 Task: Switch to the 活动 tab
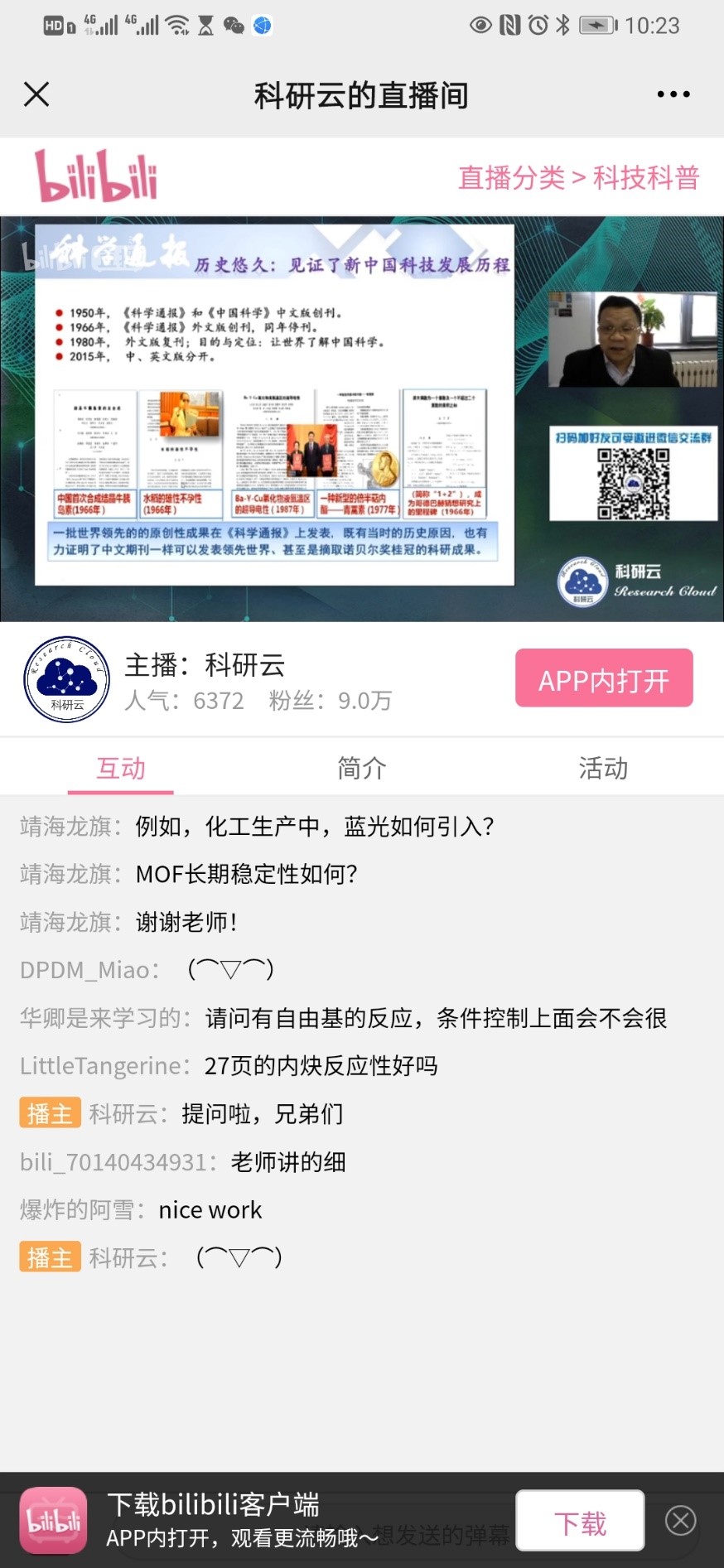click(x=603, y=768)
